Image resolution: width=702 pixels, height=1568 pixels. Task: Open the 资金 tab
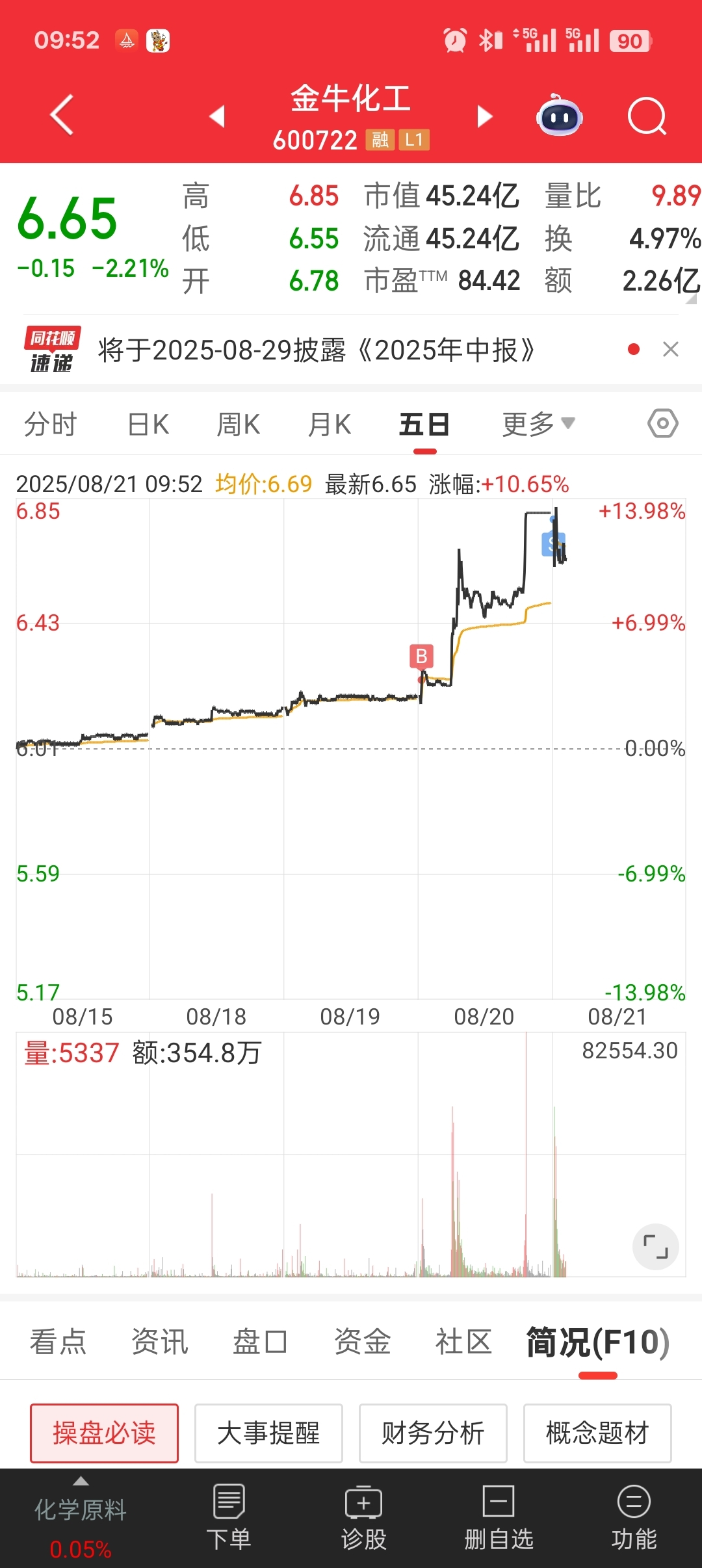(x=363, y=1342)
